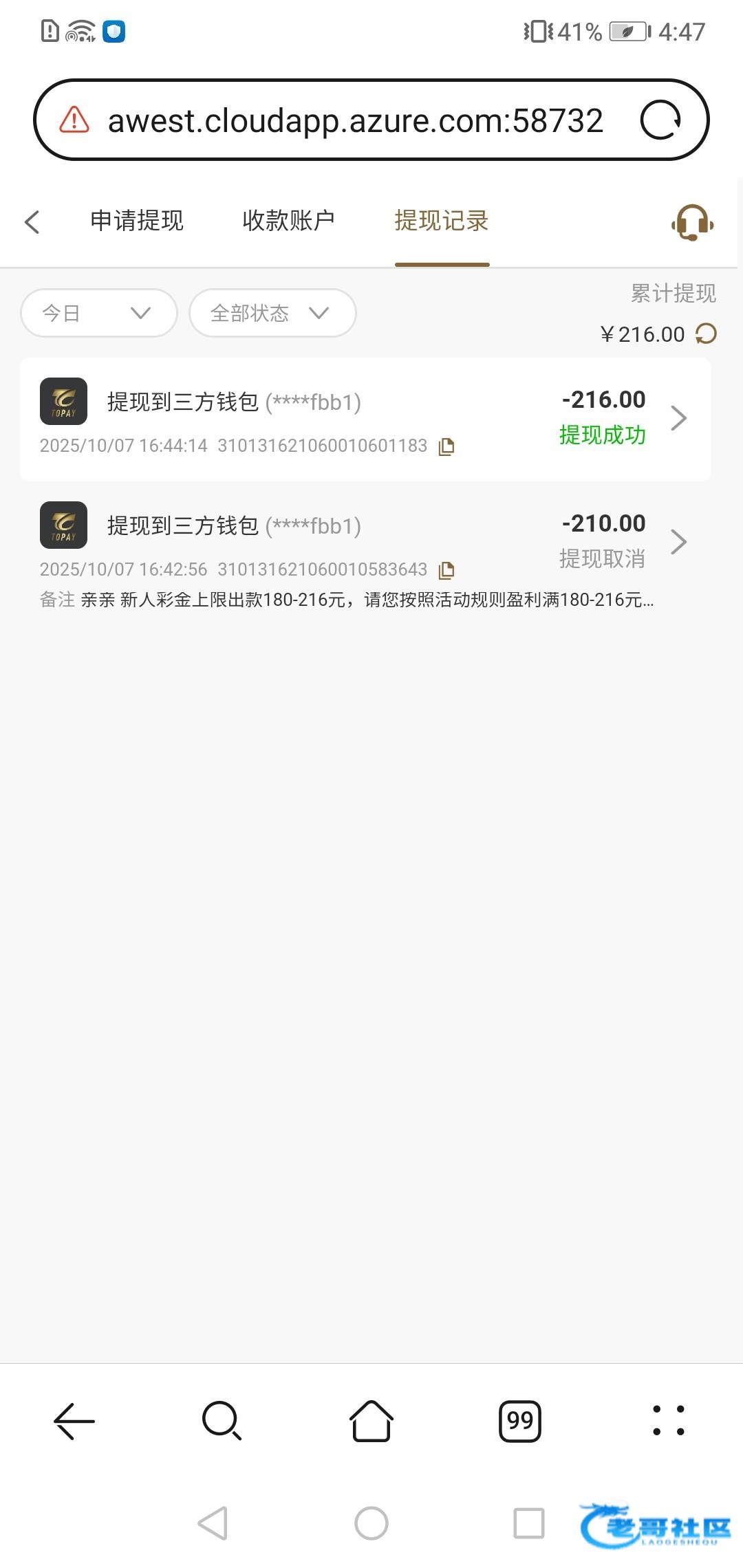Image resolution: width=743 pixels, height=1568 pixels.
Task: Reload the page in address bar
Action: (x=660, y=120)
